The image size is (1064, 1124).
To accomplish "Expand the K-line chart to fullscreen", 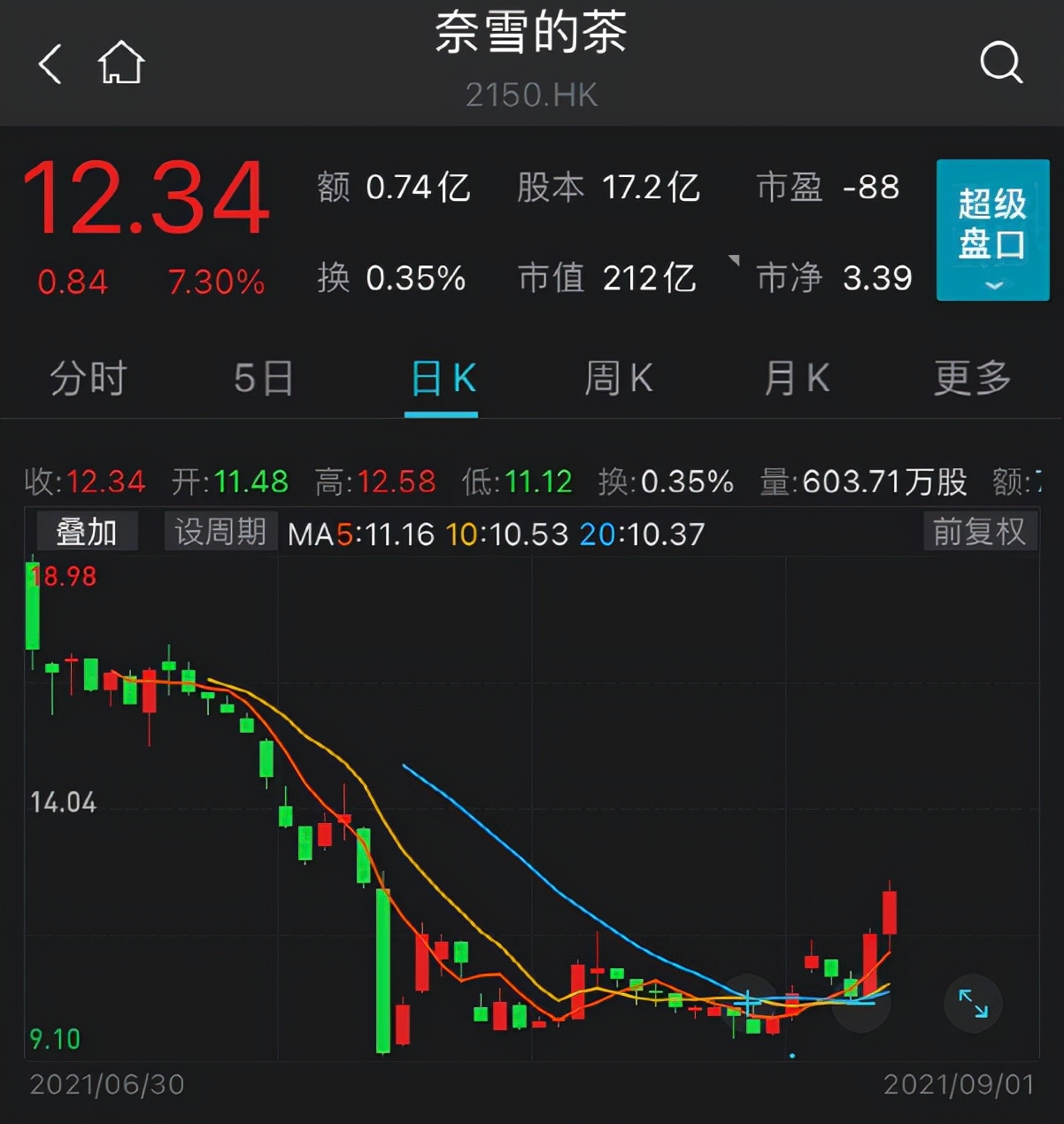I will coord(973,1003).
